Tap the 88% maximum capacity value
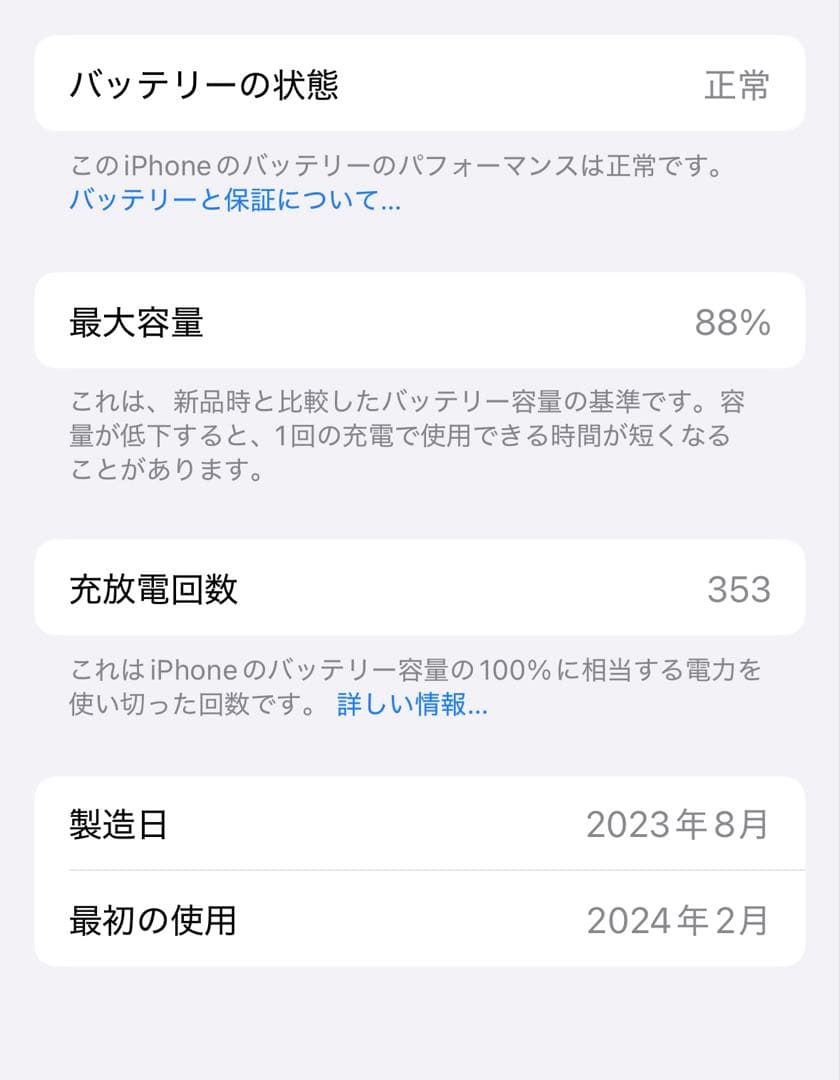840x1080 pixels. coord(734,320)
